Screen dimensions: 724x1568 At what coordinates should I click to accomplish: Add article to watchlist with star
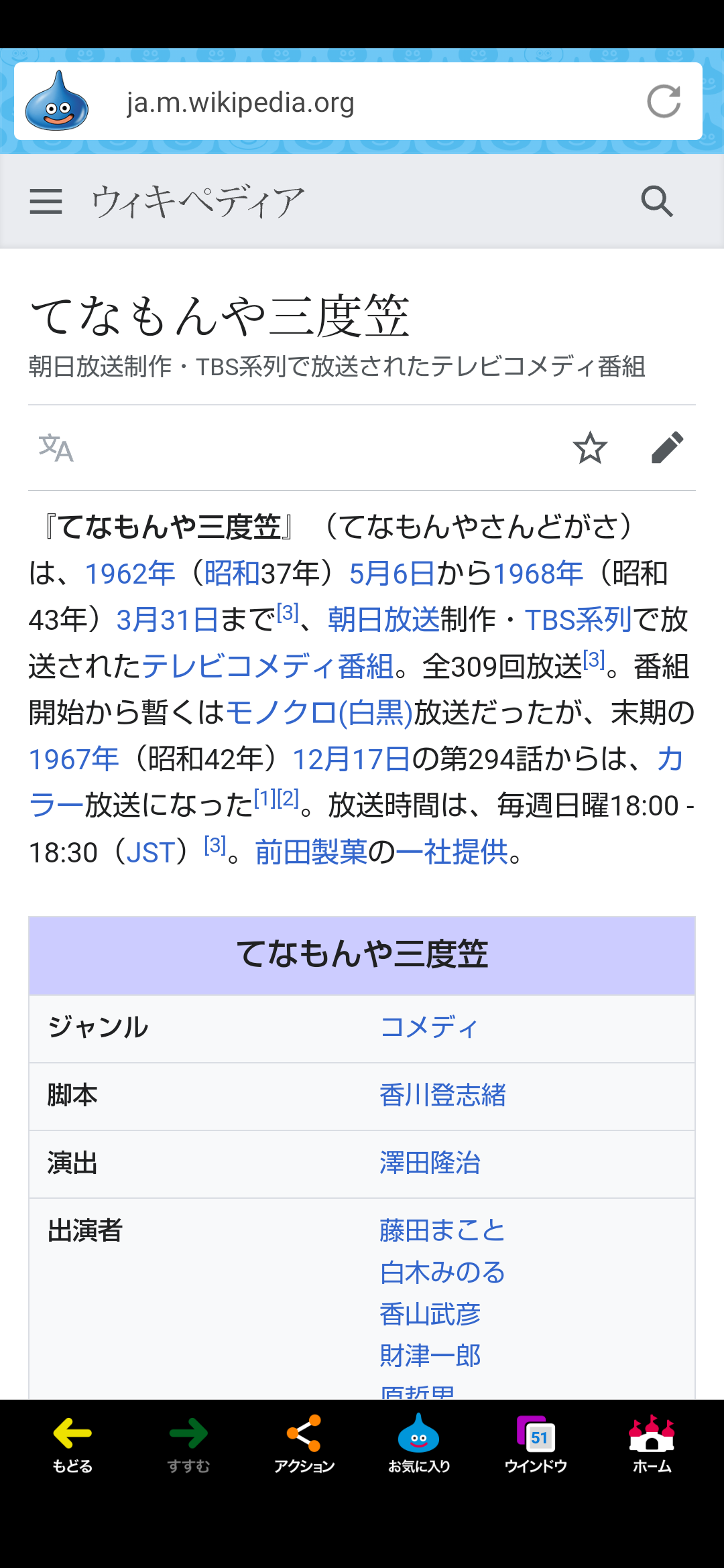click(x=590, y=448)
